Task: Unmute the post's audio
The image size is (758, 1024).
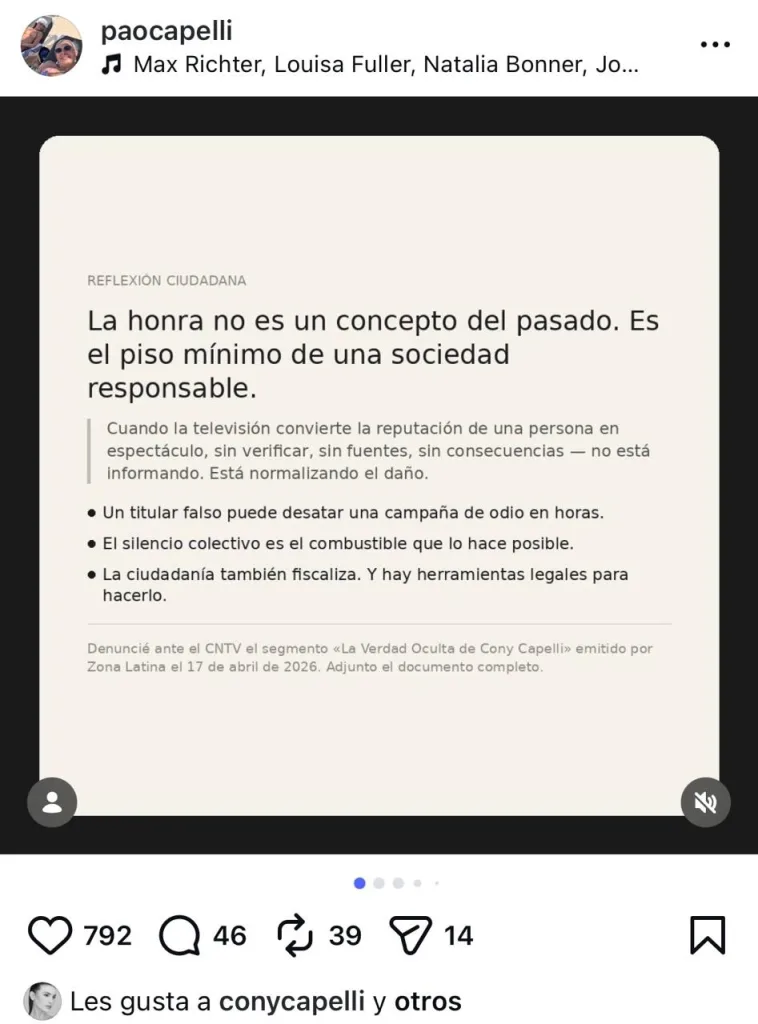Action: 705,802
